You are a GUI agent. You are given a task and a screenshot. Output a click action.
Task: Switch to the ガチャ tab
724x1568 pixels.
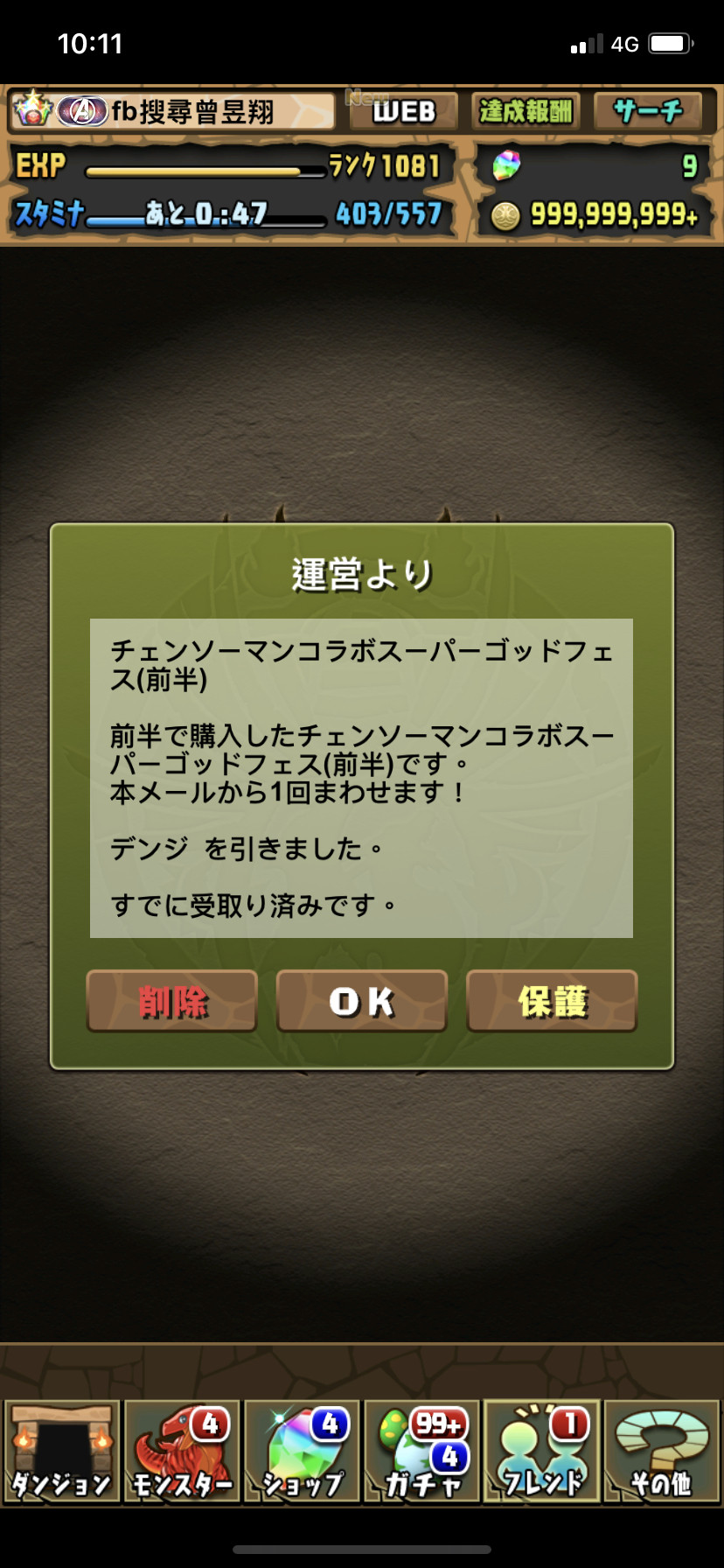coord(421,1451)
